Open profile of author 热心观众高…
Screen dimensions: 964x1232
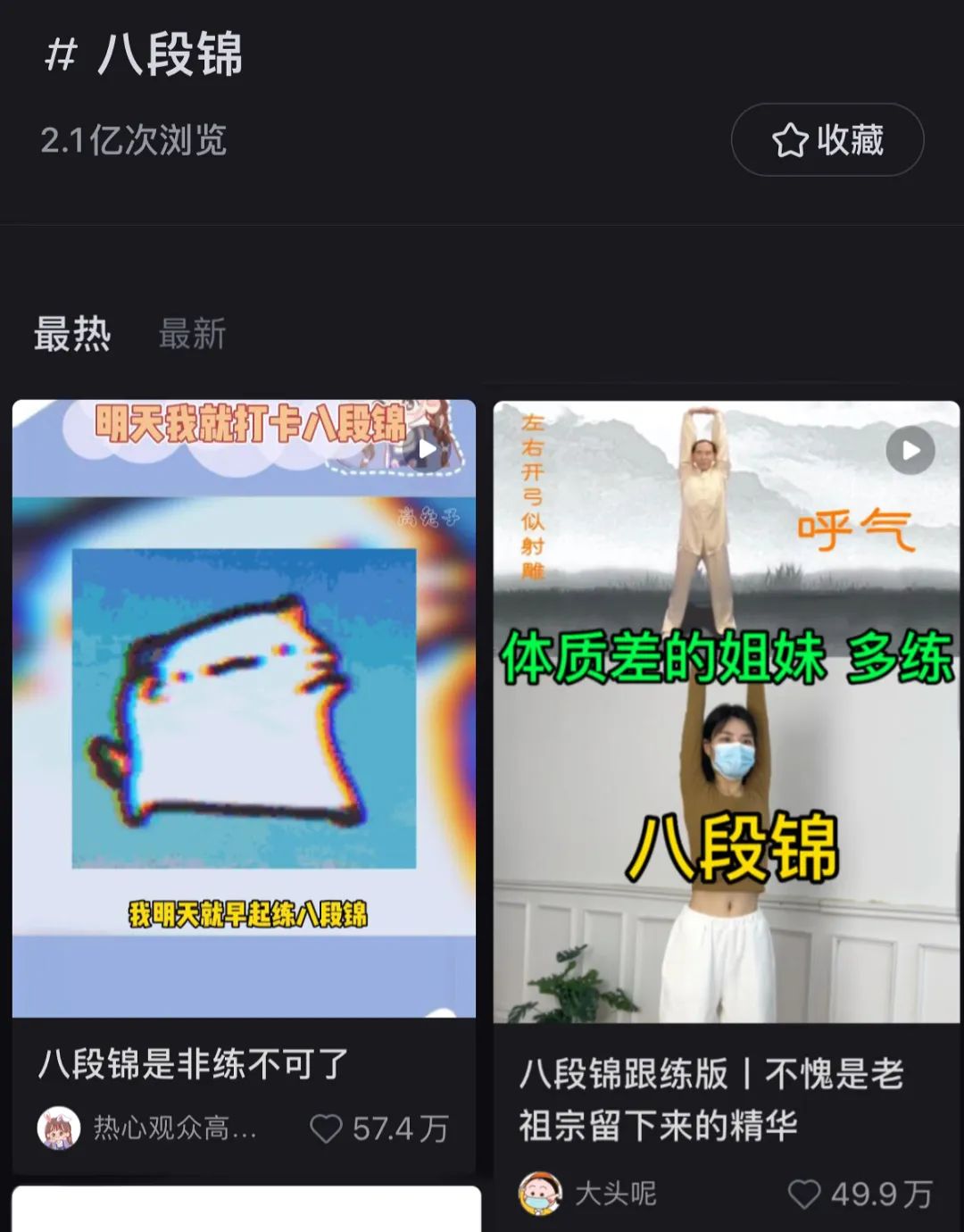(x=59, y=1128)
